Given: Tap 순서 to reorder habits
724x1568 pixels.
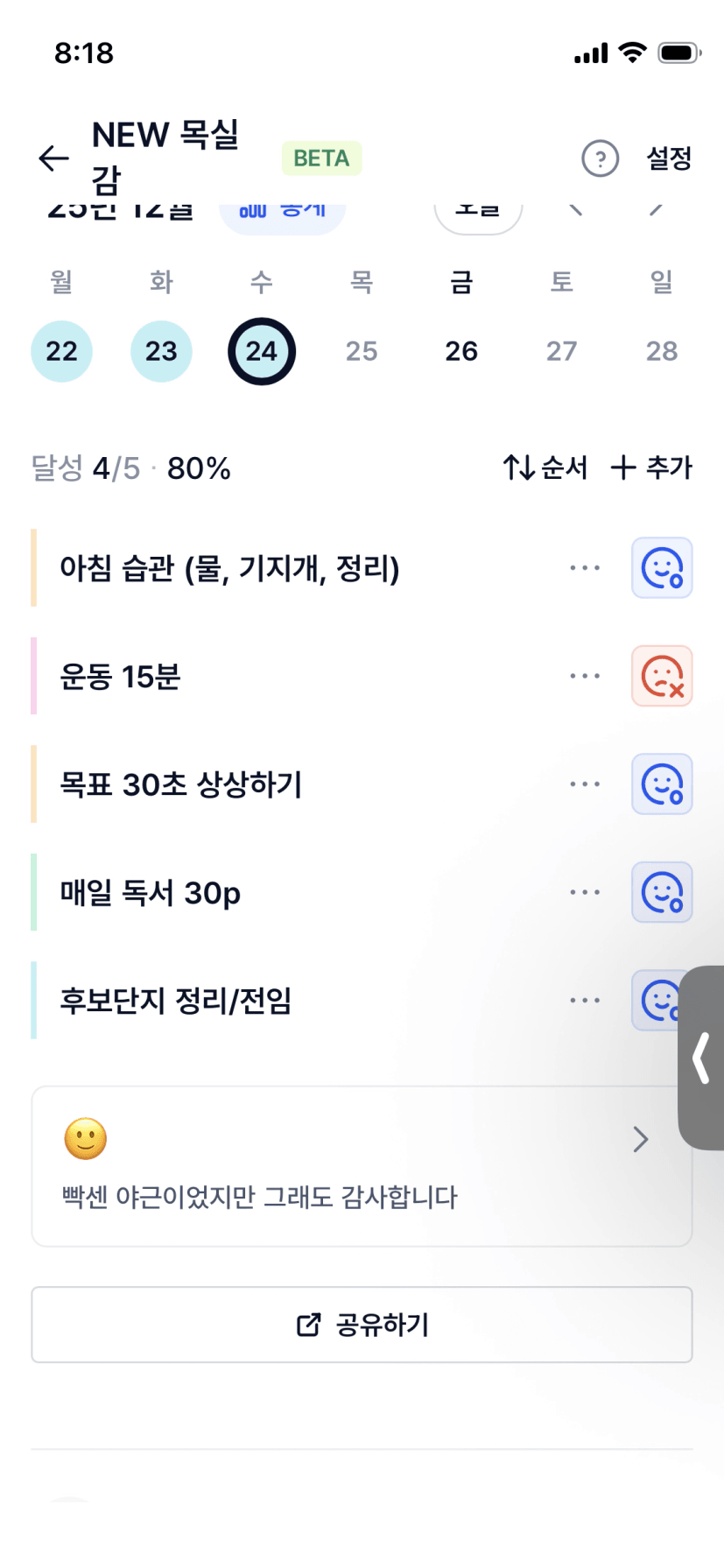Looking at the screenshot, I should click(545, 468).
